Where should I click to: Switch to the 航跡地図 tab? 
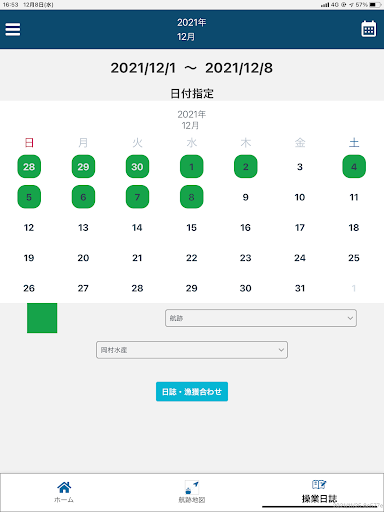[x=192, y=492]
